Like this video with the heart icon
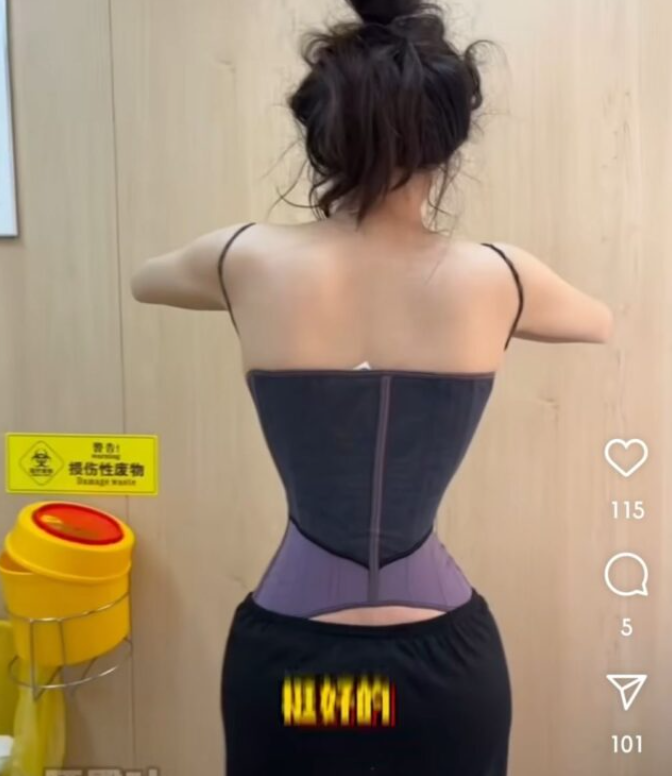The image size is (672, 776). 626,458
